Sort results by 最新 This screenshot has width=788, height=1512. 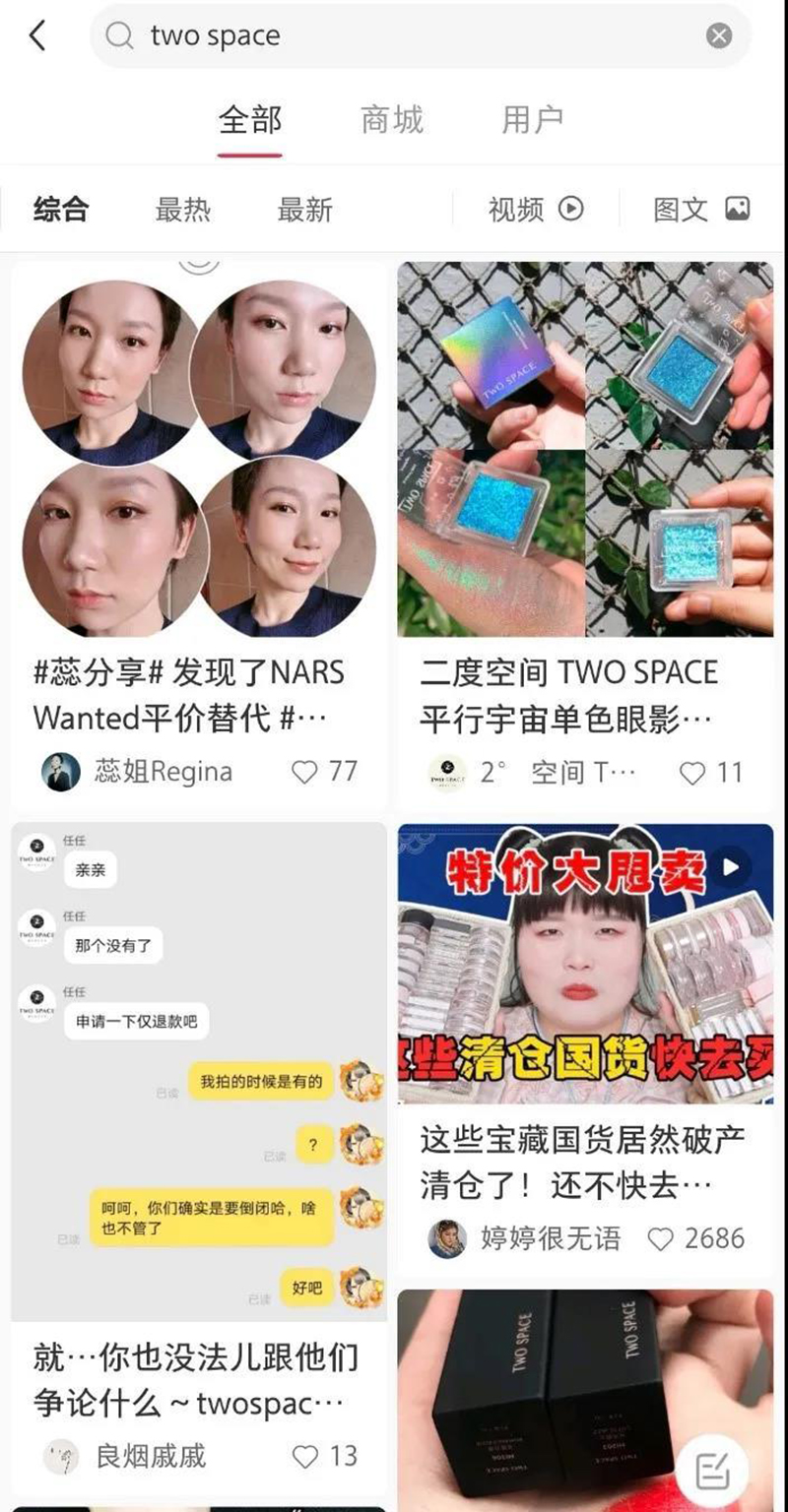click(x=304, y=209)
